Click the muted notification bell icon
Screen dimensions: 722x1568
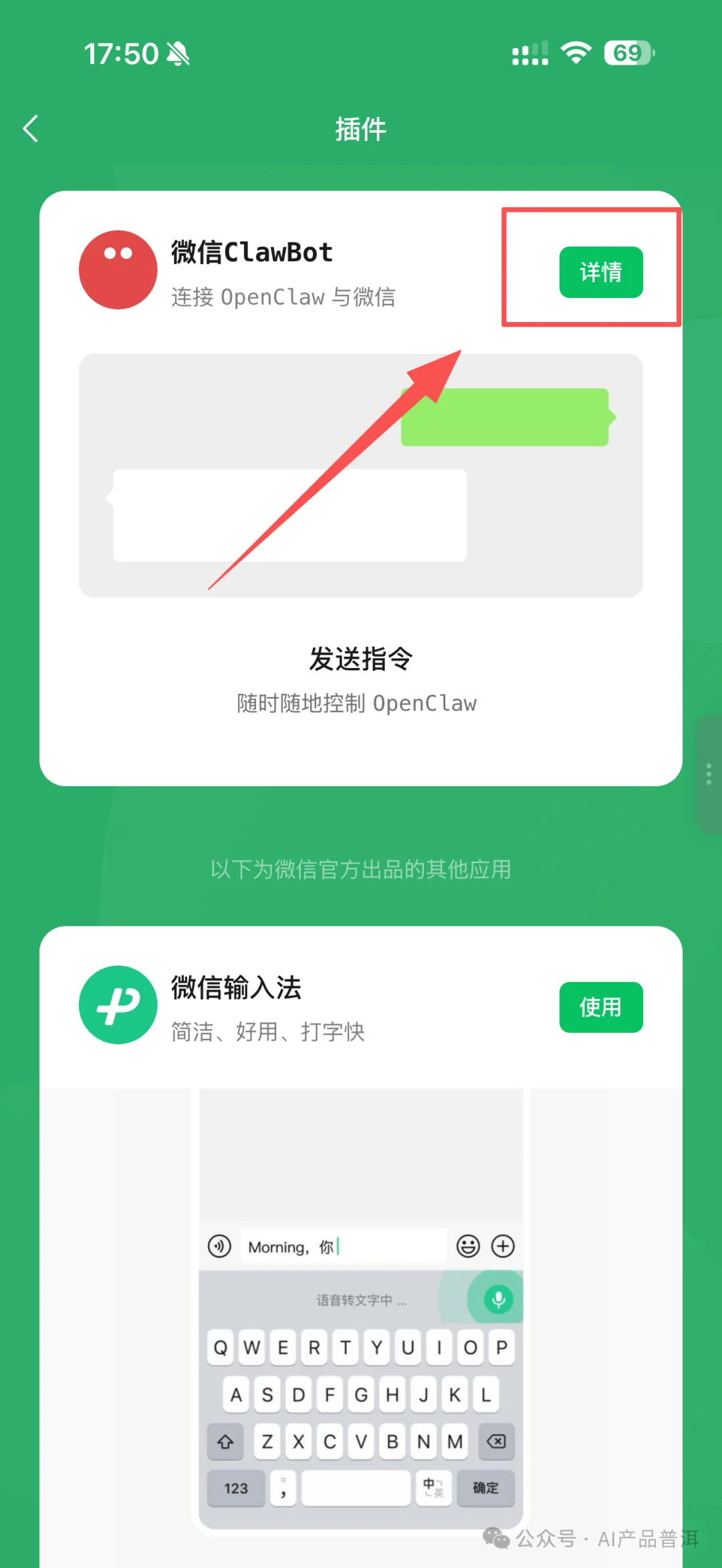pyautogui.click(x=178, y=55)
